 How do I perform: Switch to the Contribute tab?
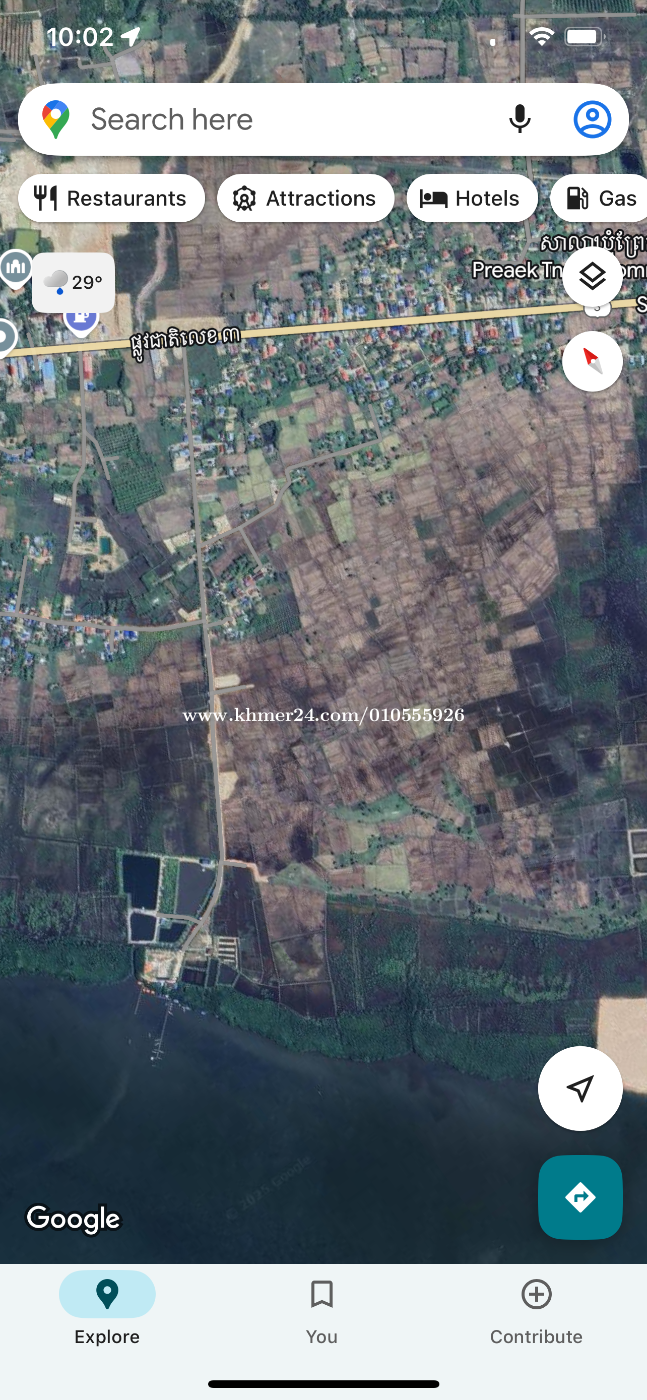coord(536,1309)
